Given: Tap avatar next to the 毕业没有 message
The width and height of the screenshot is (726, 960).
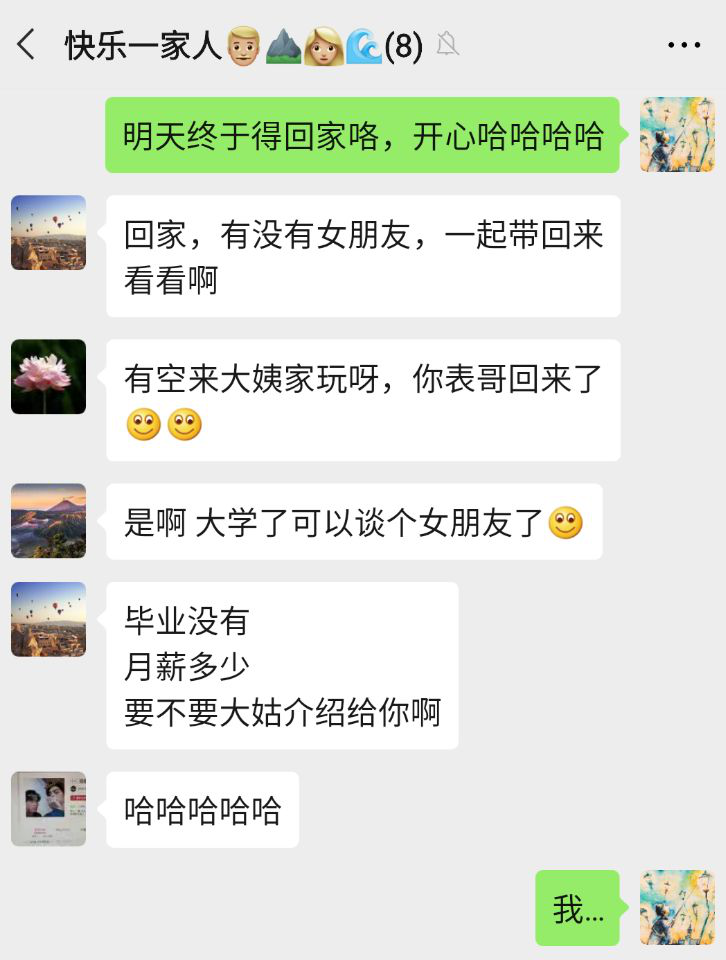Looking at the screenshot, I should click(48, 619).
